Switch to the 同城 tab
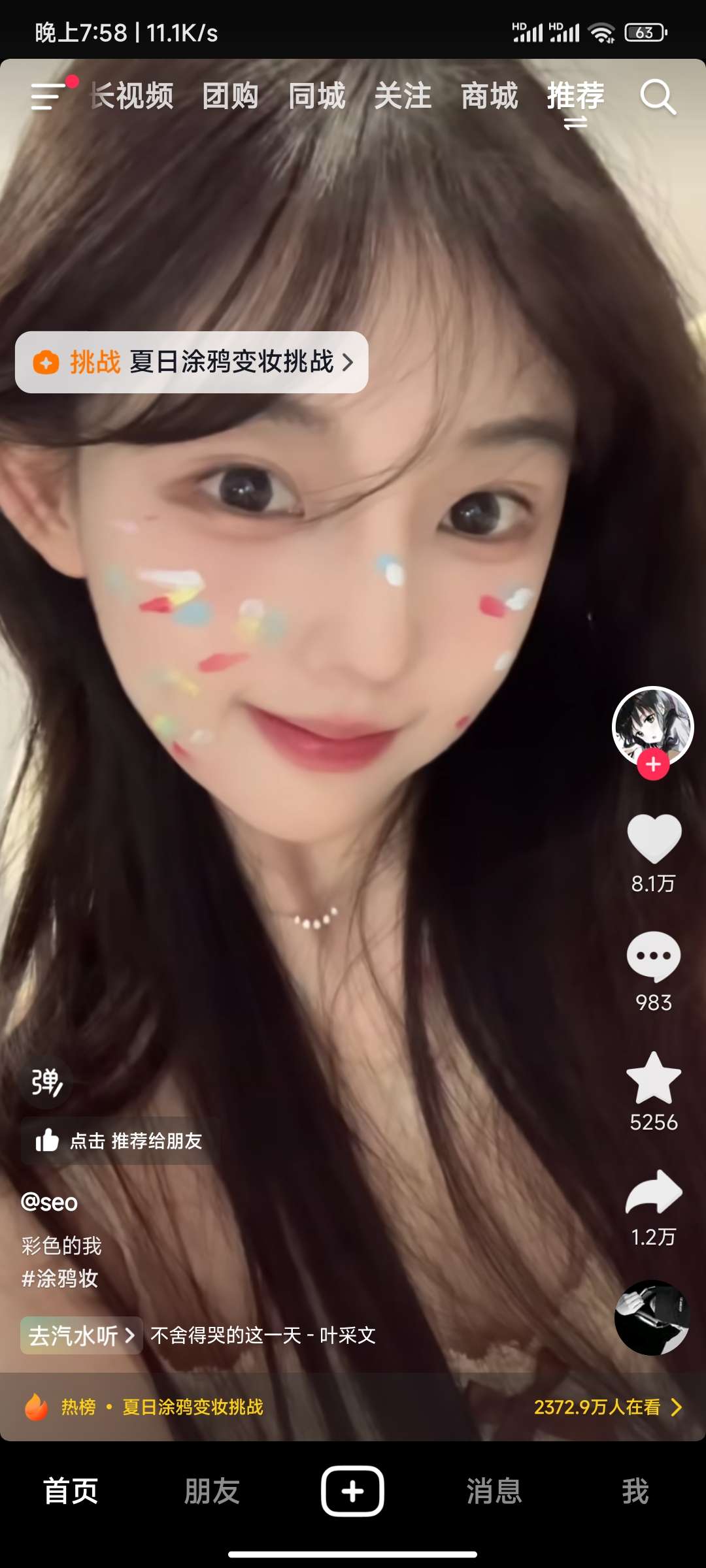Screen dimensions: 706x1568 tap(317, 97)
